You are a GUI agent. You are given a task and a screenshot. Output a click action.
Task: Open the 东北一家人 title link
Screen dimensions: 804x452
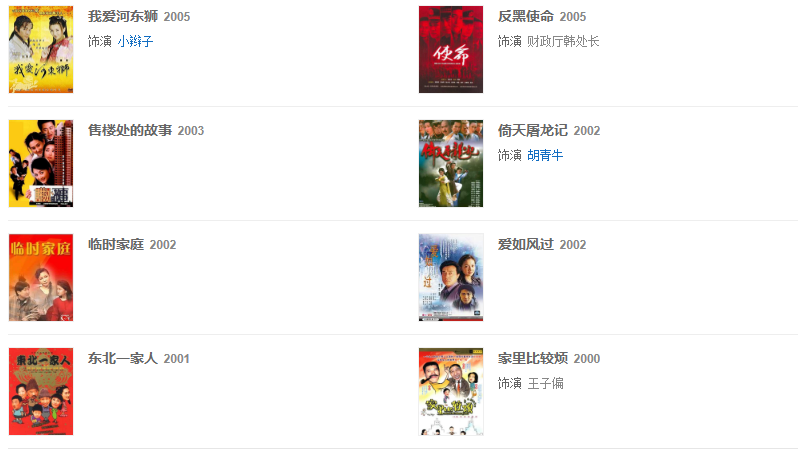123,359
